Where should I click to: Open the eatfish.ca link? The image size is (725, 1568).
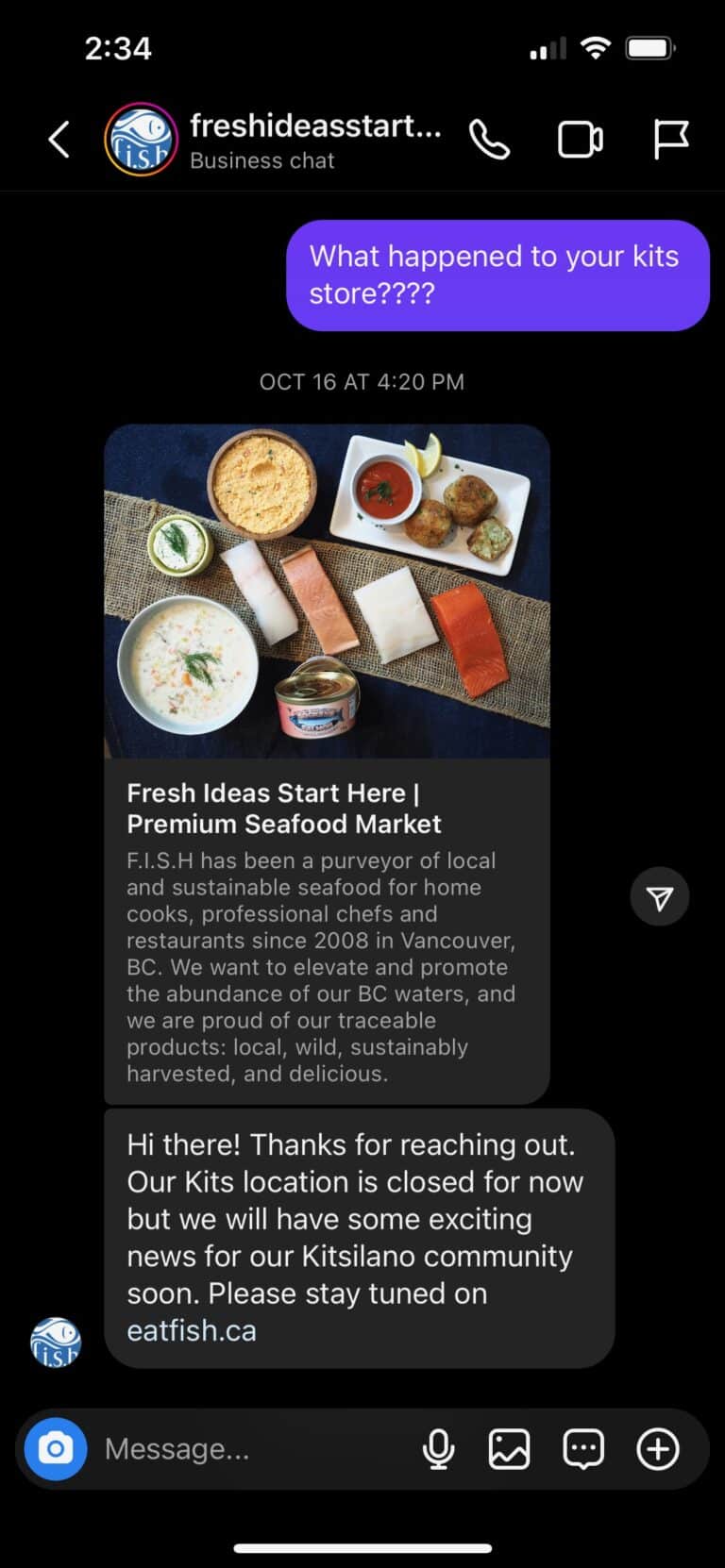(x=192, y=1330)
